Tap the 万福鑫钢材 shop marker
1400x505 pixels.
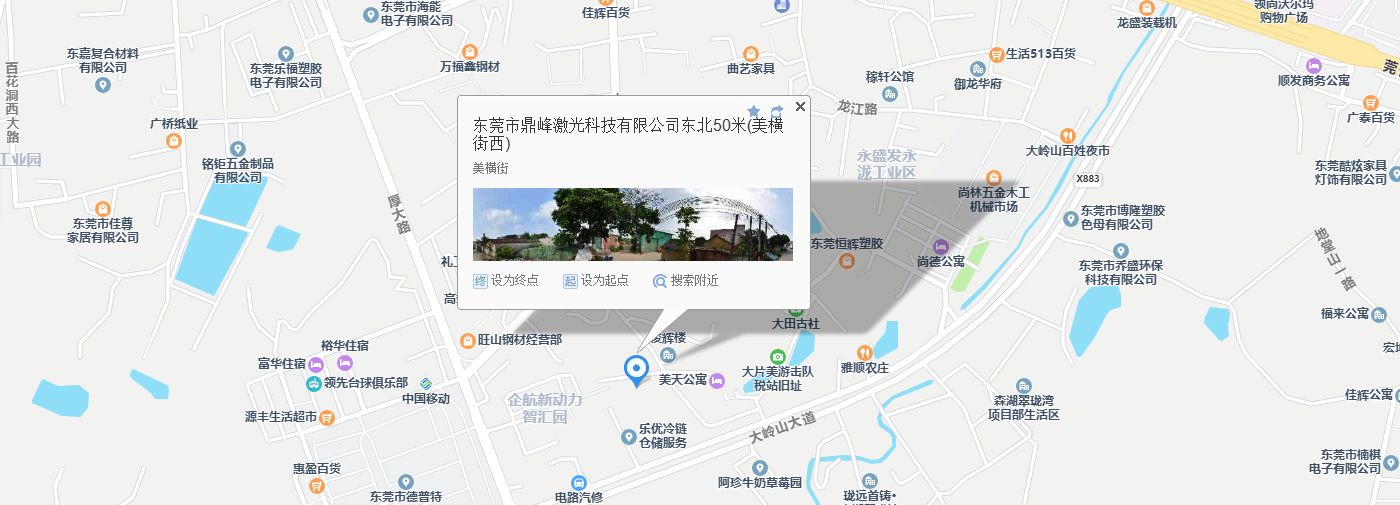click(x=470, y=52)
